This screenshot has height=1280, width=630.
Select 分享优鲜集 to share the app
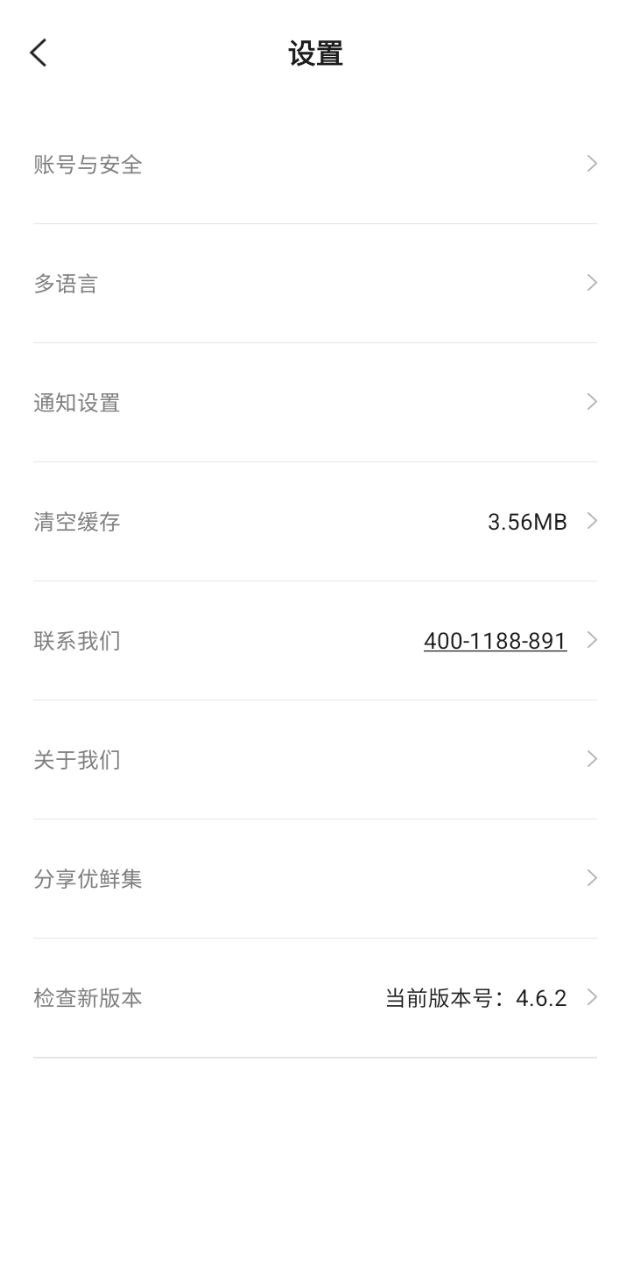point(315,879)
